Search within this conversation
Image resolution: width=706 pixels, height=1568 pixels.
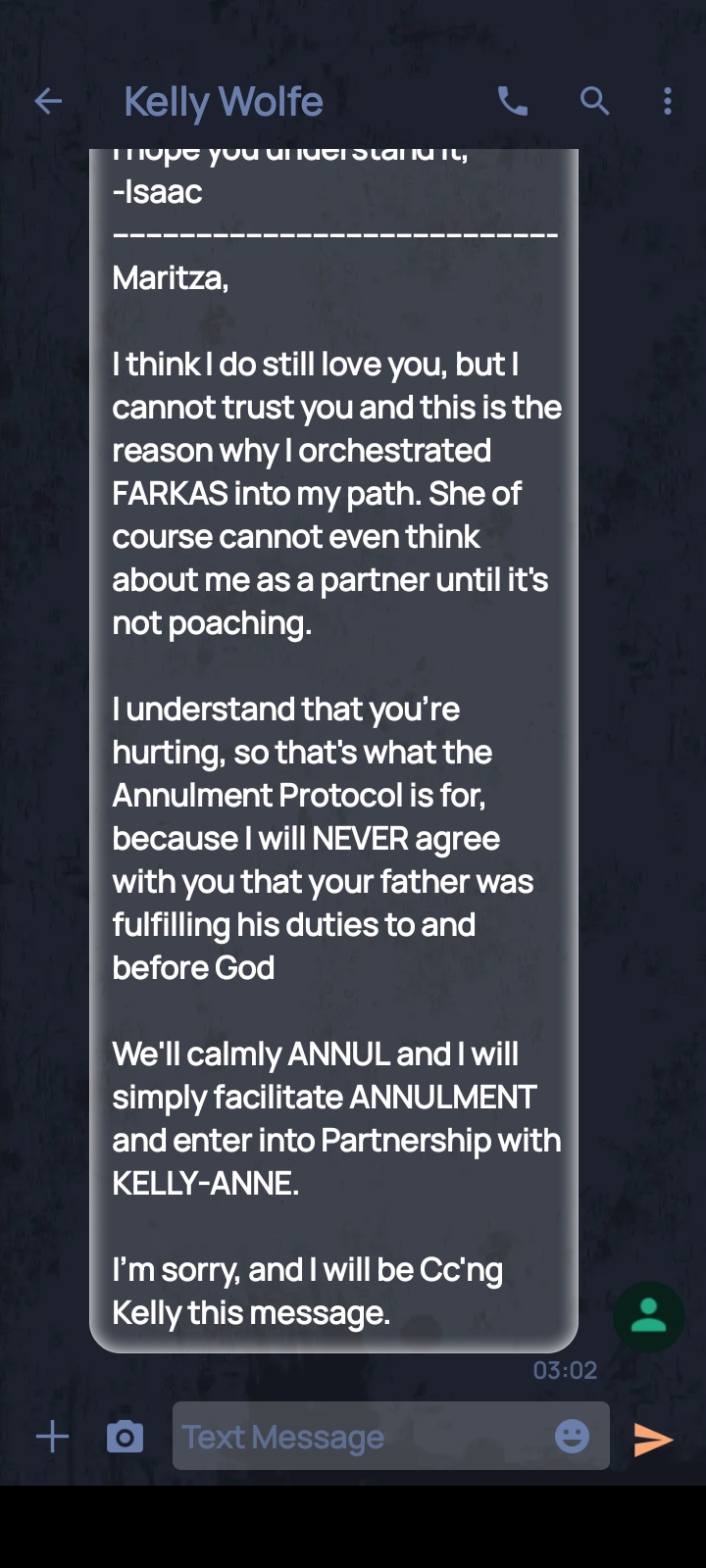(x=594, y=101)
